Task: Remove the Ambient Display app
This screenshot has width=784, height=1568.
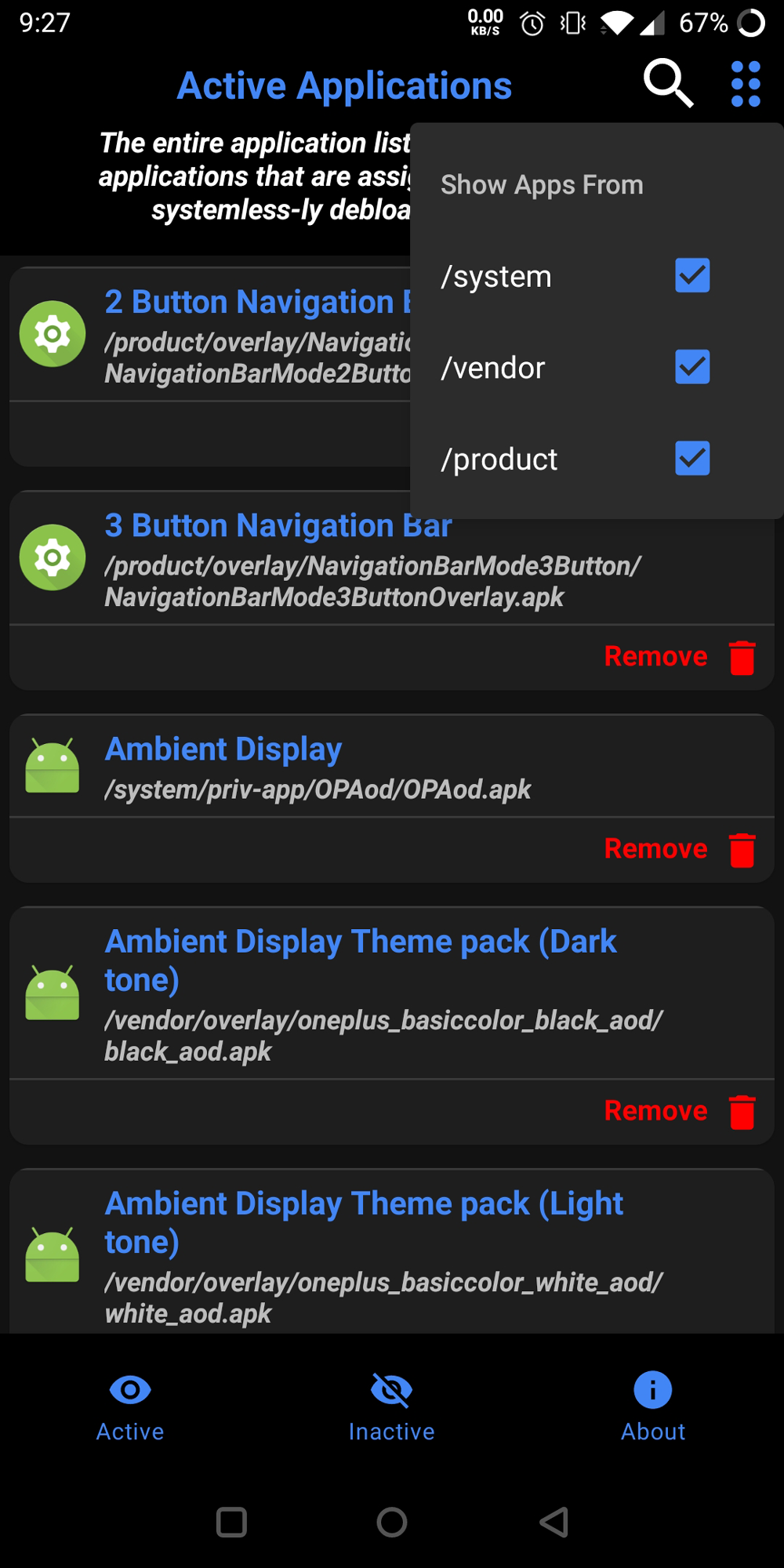Action: point(679,849)
